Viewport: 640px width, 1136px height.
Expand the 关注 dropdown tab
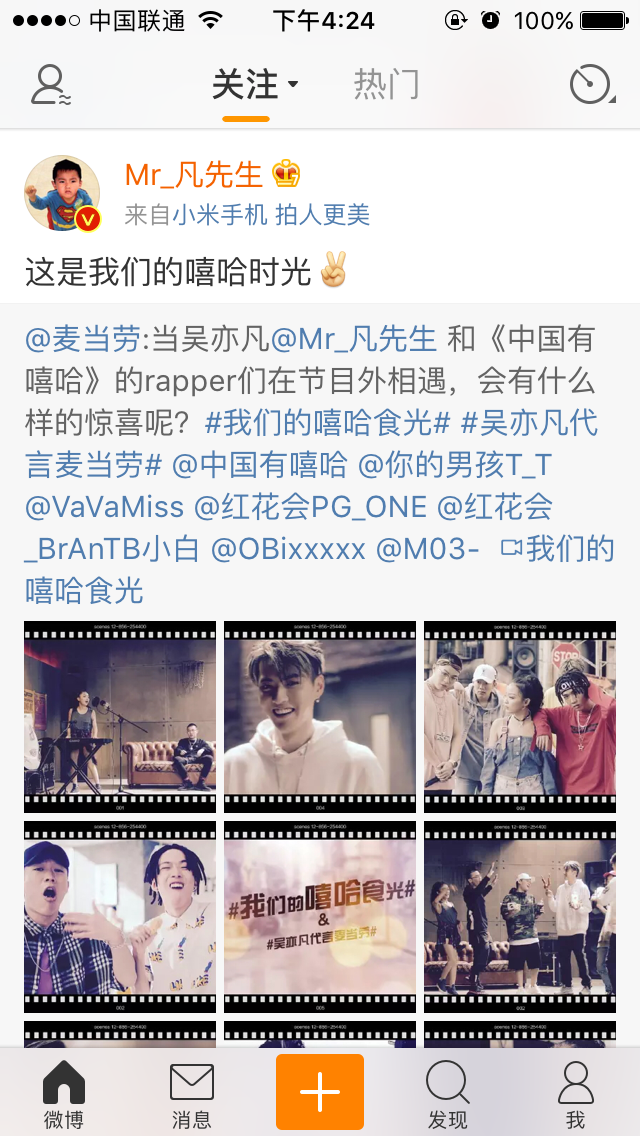click(x=254, y=86)
